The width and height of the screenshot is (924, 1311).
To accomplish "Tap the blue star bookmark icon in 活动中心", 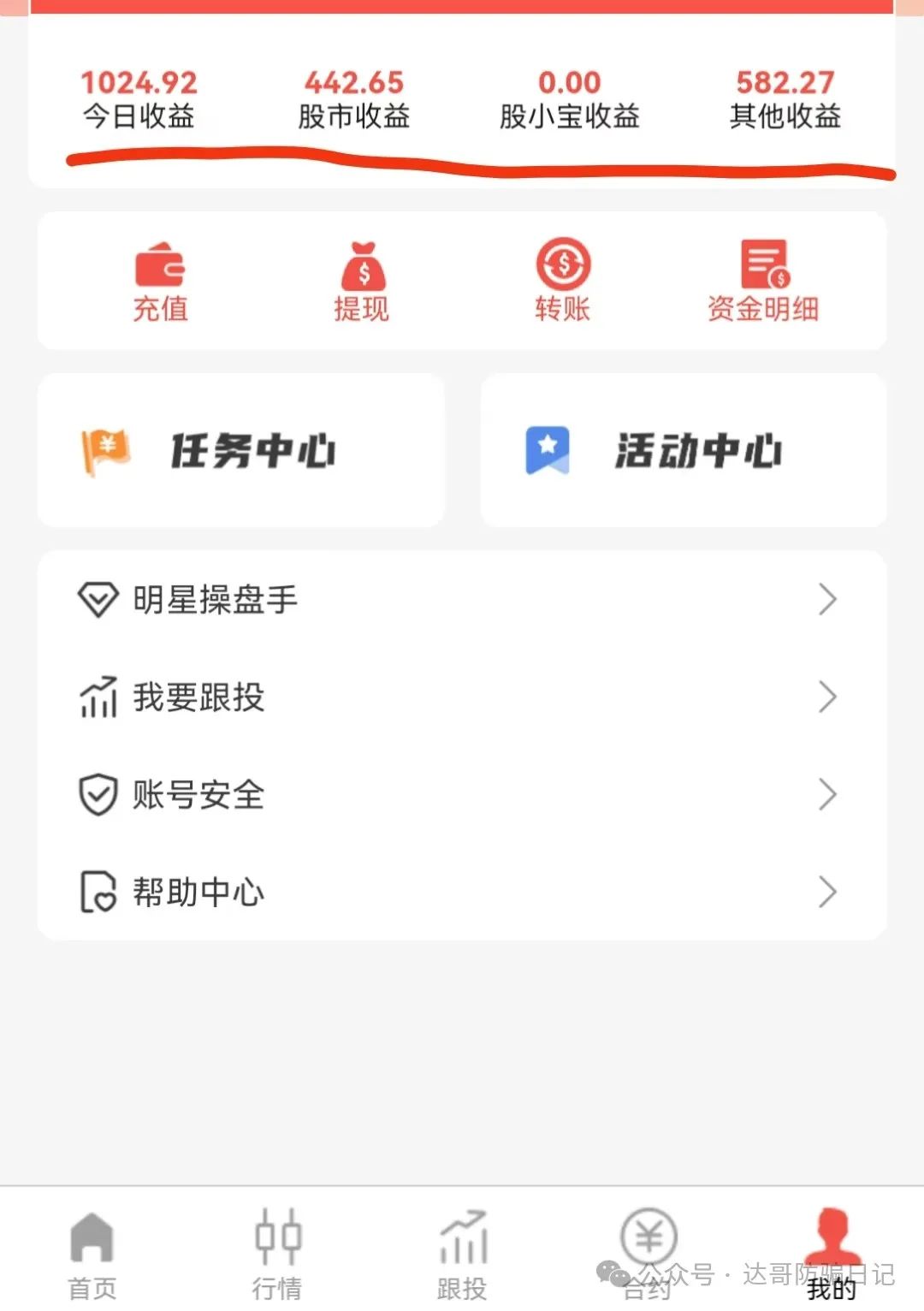I will click(548, 449).
